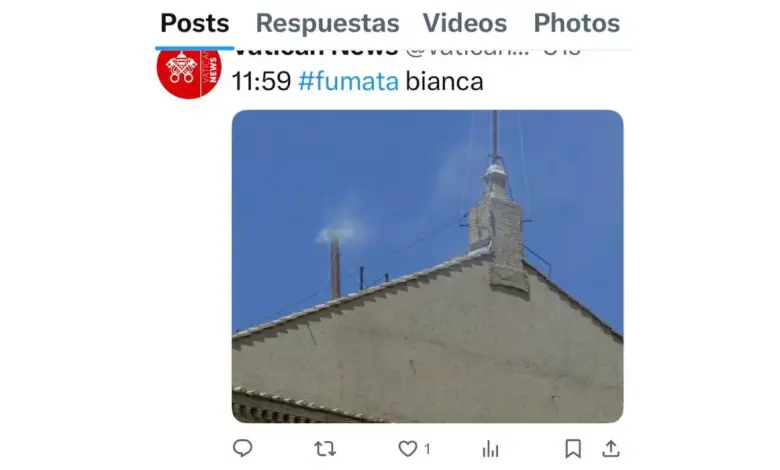780x470 pixels.
Task: Open the Photos tab
Action: tap(576, 23)
